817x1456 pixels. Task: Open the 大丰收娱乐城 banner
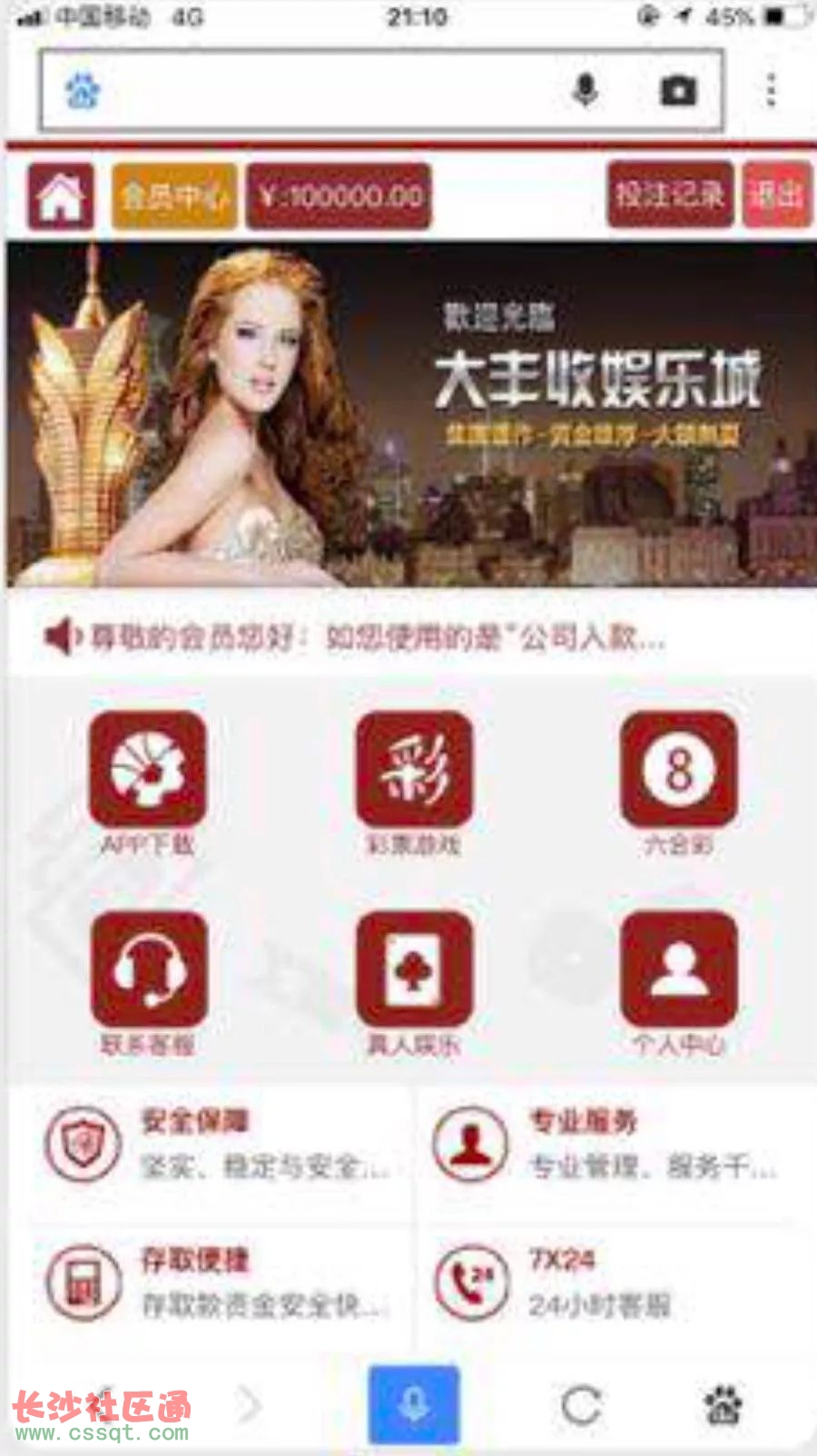click(411, 414)
